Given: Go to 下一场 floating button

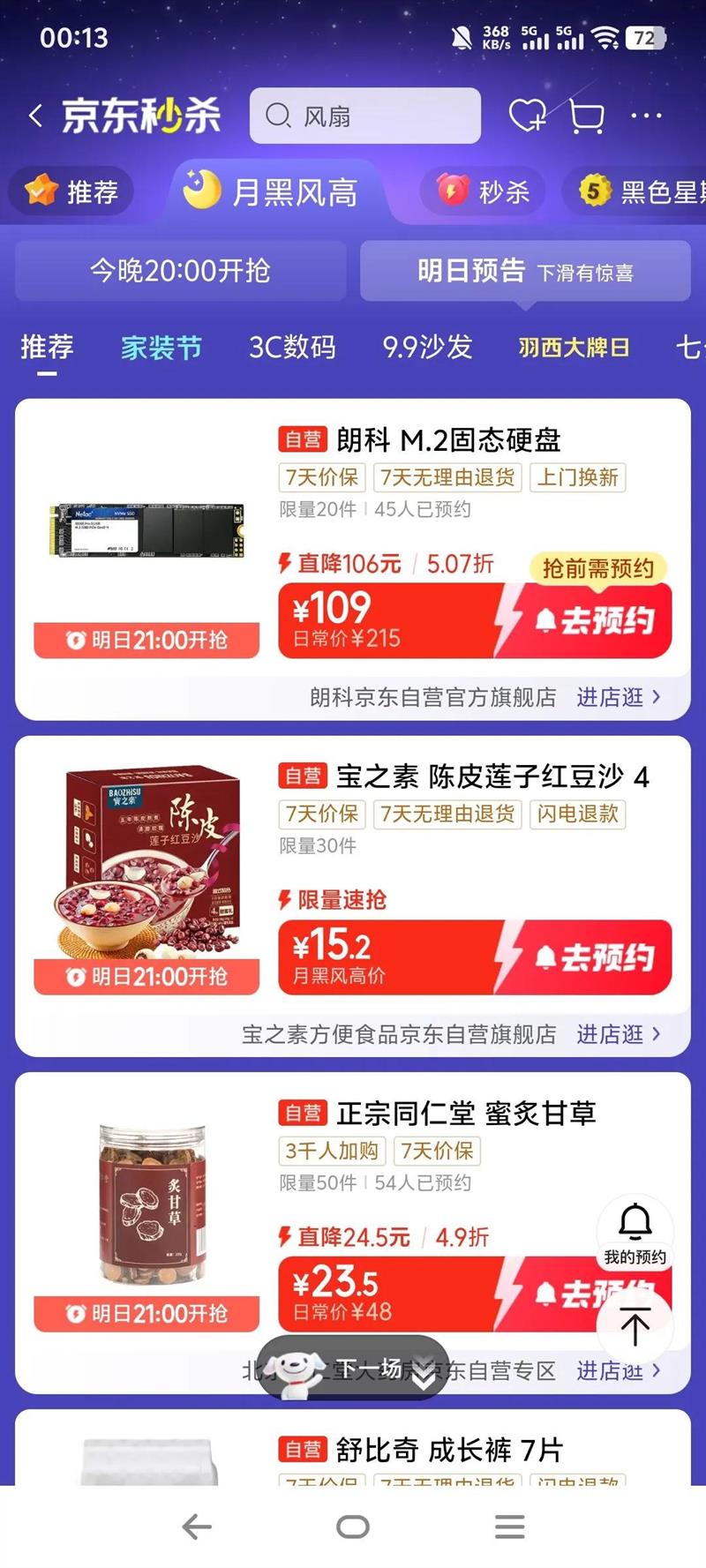Looking at the screenshot, I should click(353, 1369).
